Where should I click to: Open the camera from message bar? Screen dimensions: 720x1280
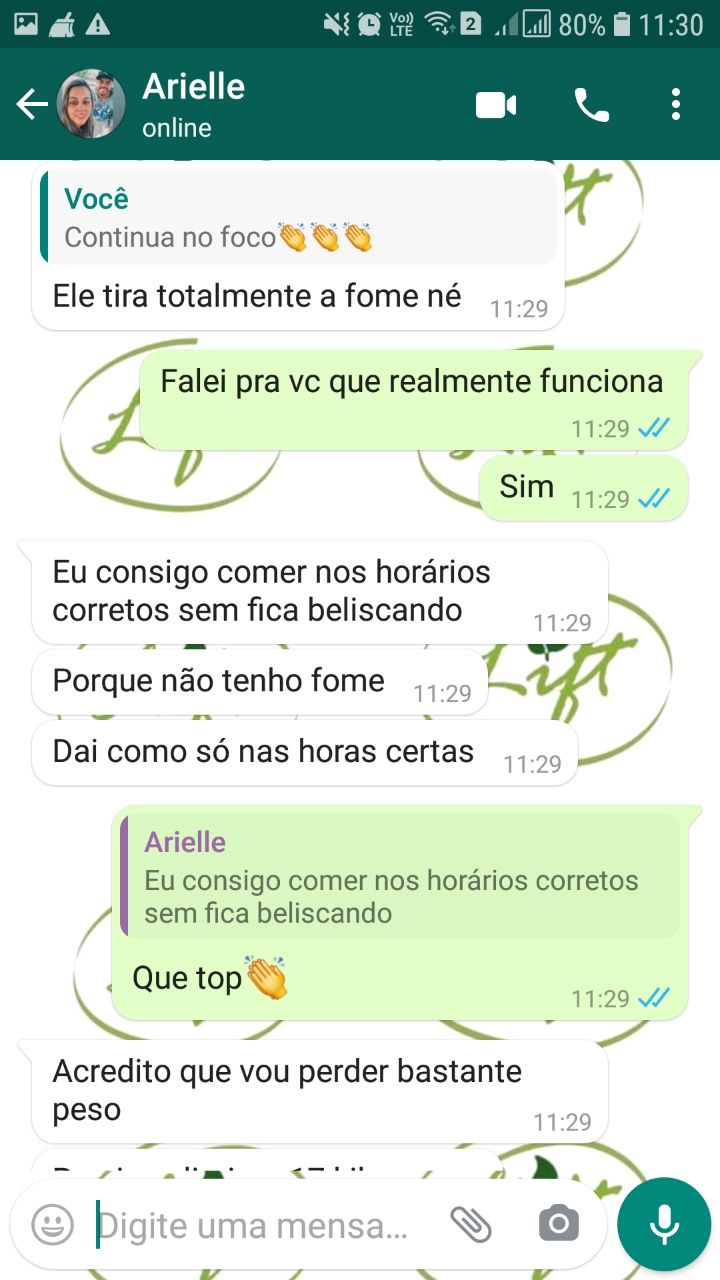[558, 1224]
